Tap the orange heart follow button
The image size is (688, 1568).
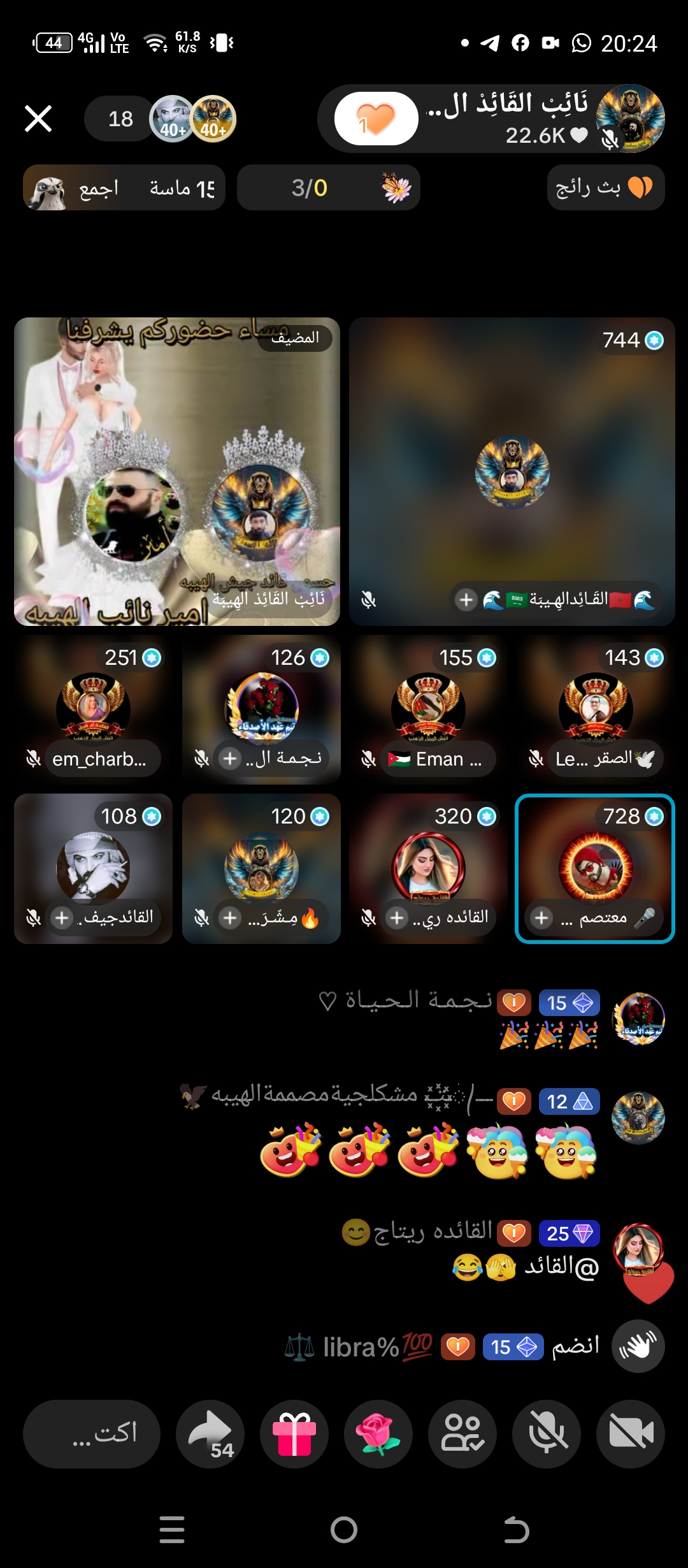(x=376, y=119)
